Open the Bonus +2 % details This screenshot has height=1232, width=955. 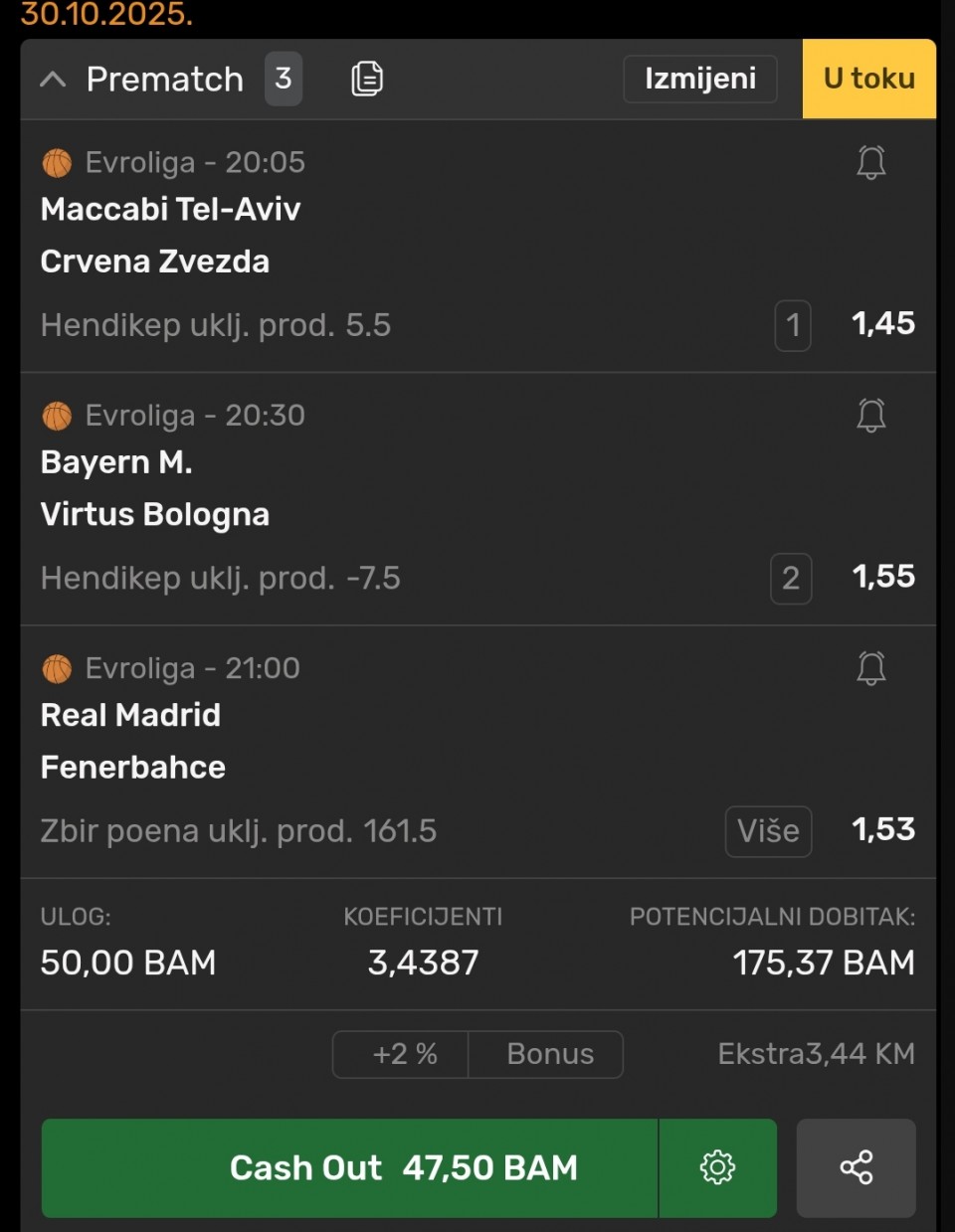coord(477,1054)
